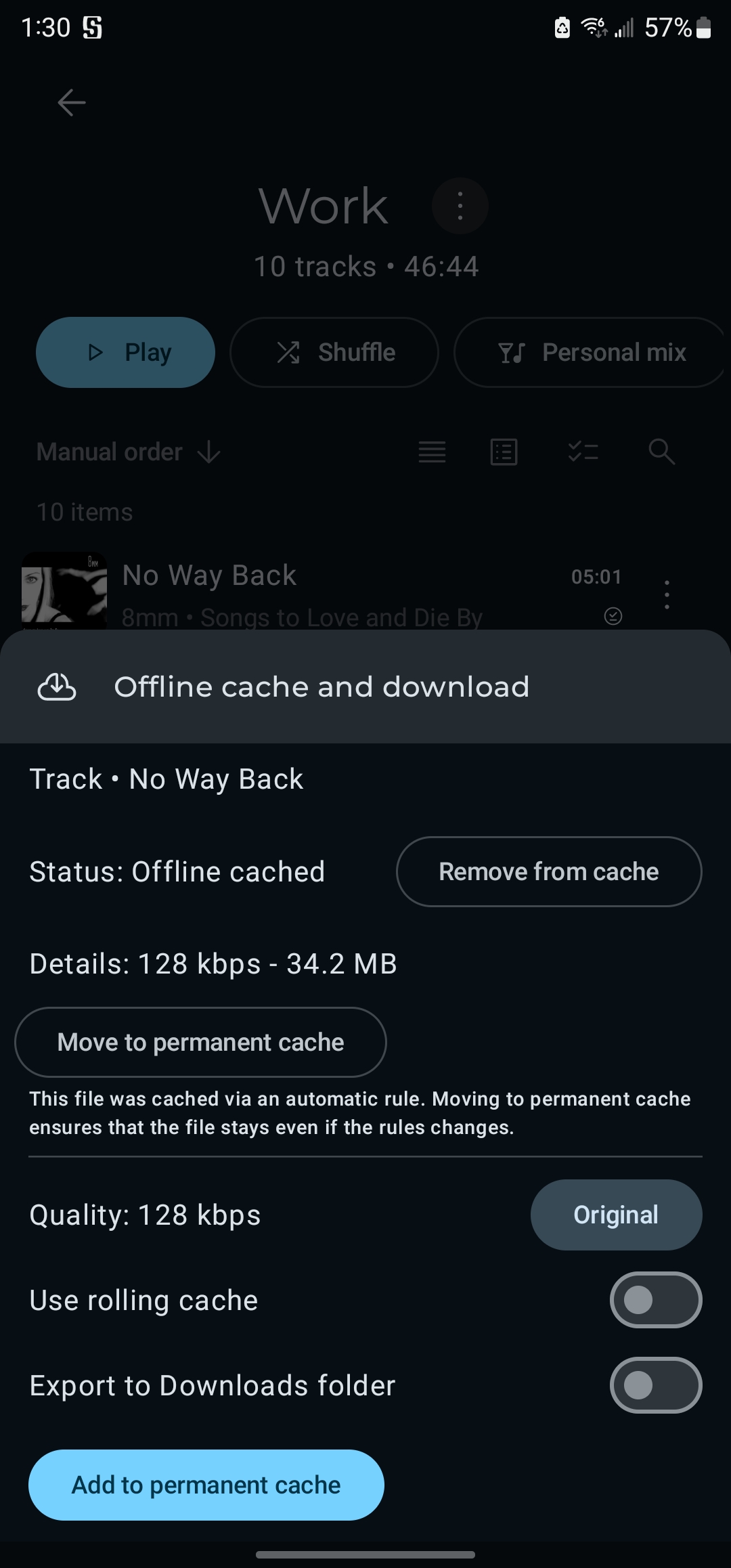Tap Add to permanent cache
Image resolution: width=731 pixels, height=1568 pixels.
206,1485
